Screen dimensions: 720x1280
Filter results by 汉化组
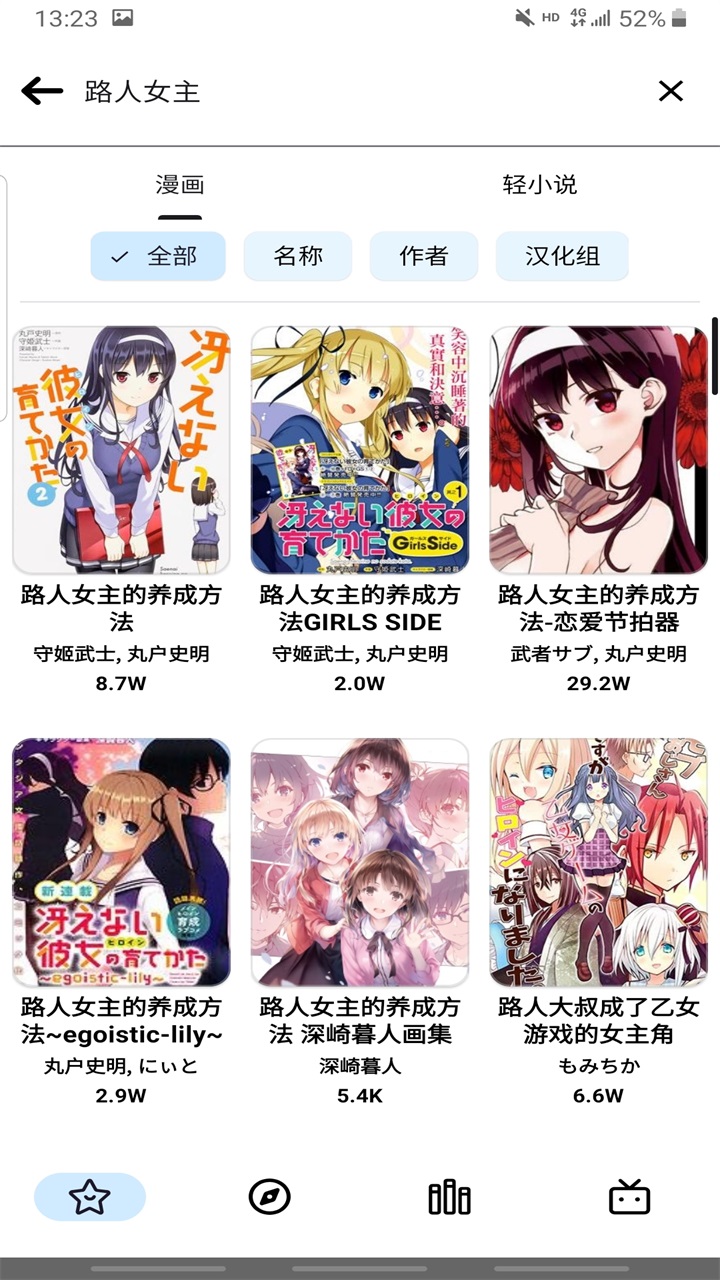(x=562, y=257)
